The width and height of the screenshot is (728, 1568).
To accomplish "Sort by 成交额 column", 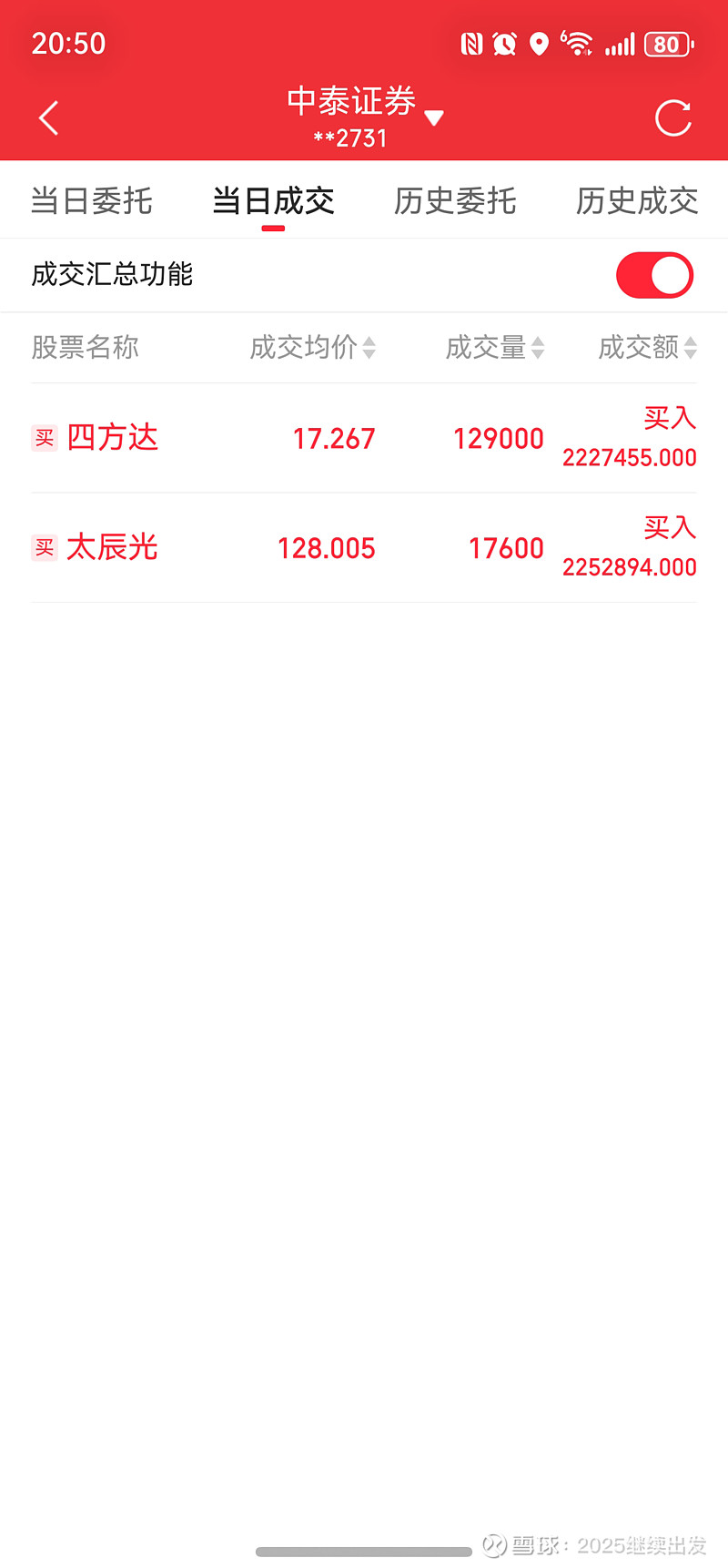I will point(647,347).
